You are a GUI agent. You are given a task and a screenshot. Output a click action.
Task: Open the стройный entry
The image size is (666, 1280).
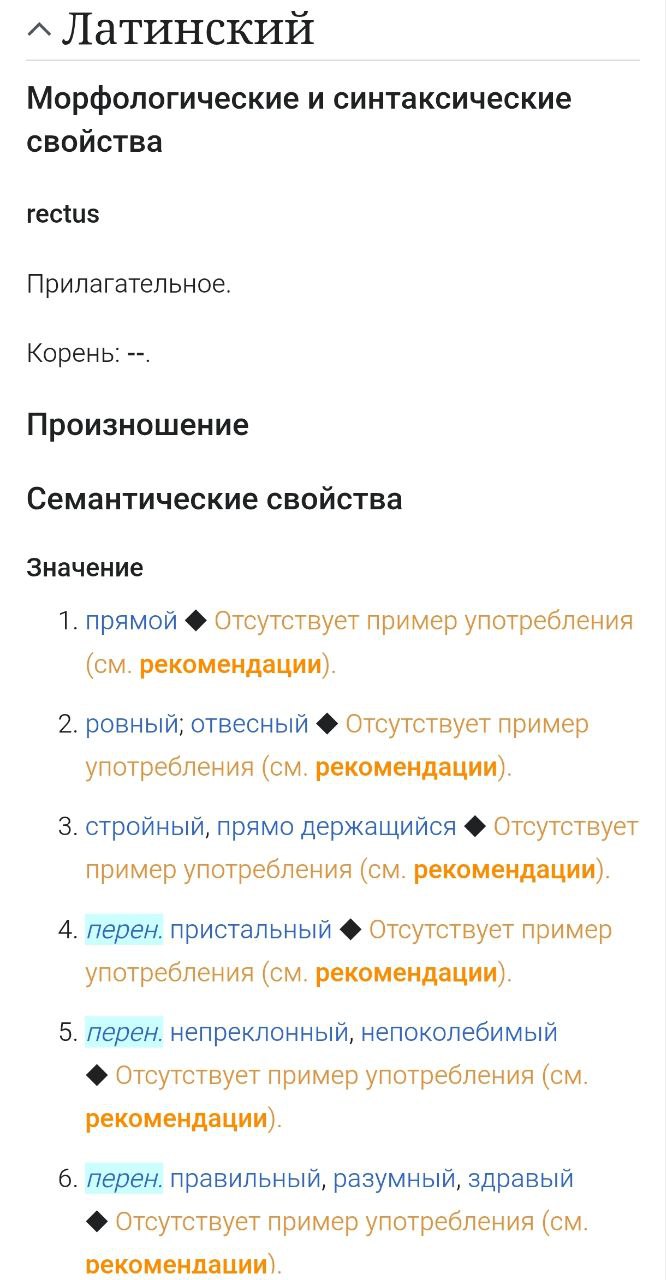coord(145,827)
